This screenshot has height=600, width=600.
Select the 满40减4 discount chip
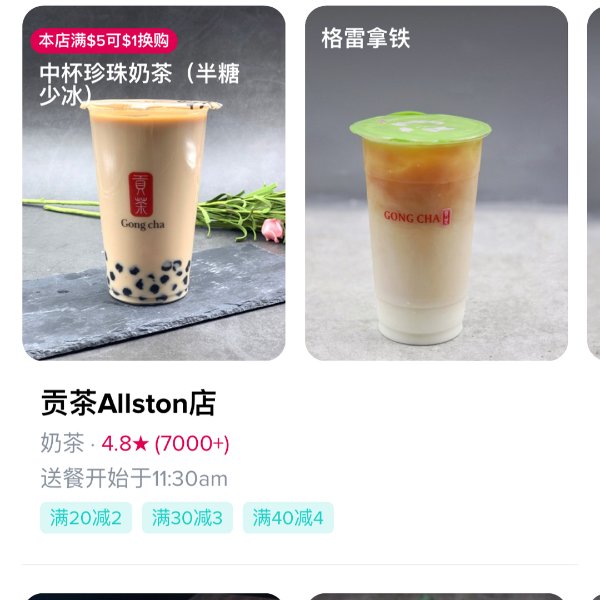pos(288,518)
